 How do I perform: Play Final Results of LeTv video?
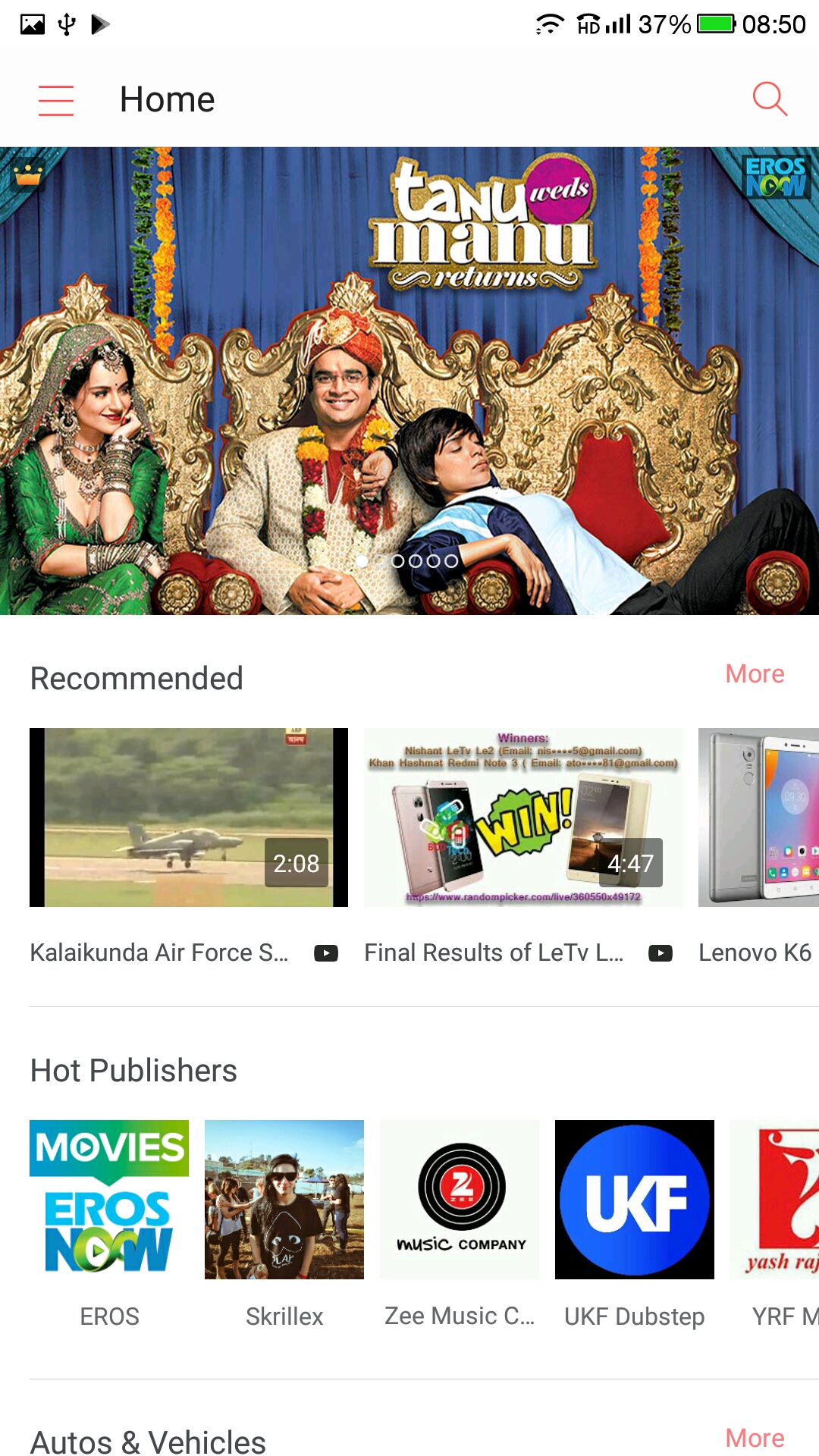(522, 817)
